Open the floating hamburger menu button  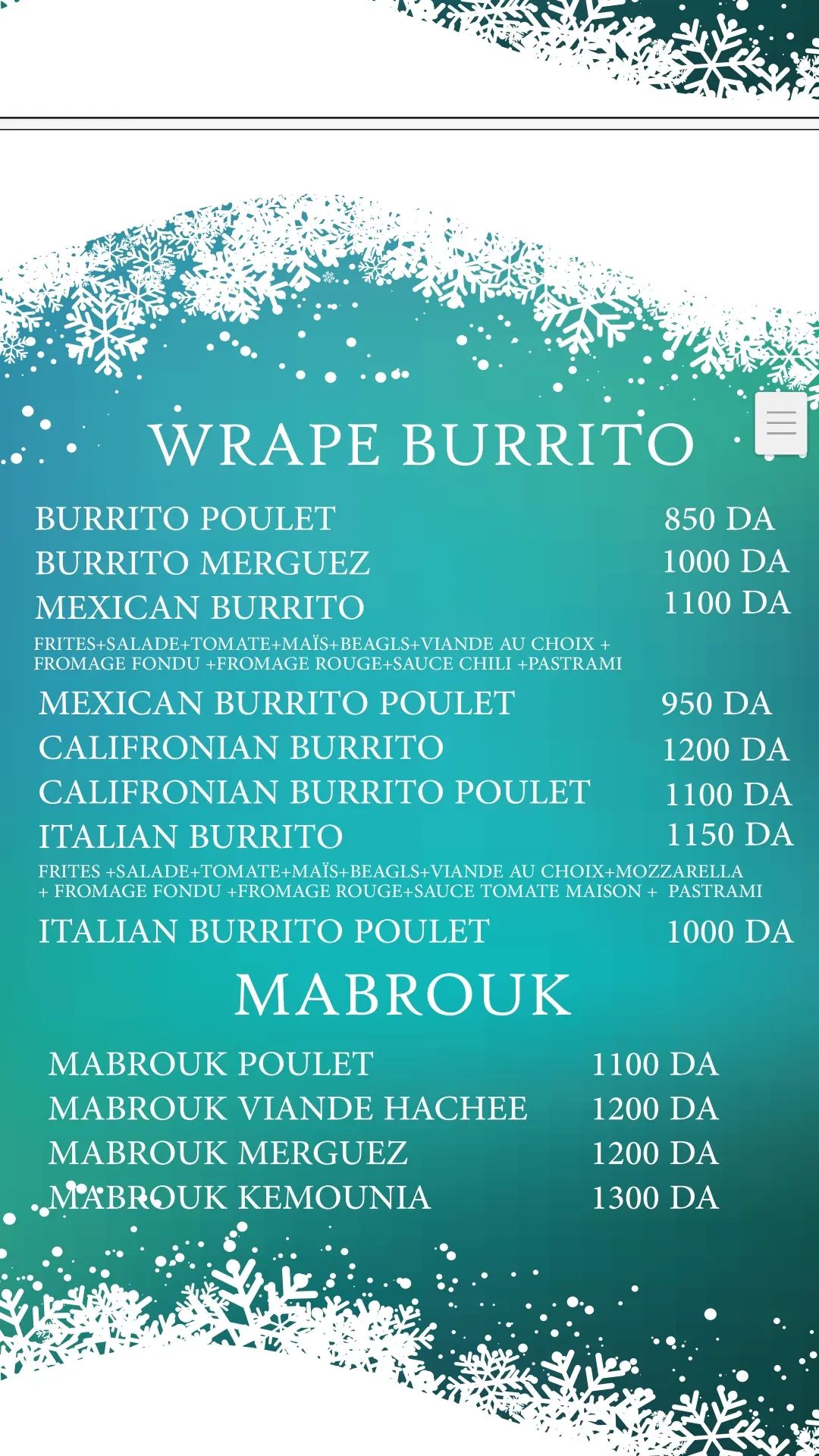(781, 423)
